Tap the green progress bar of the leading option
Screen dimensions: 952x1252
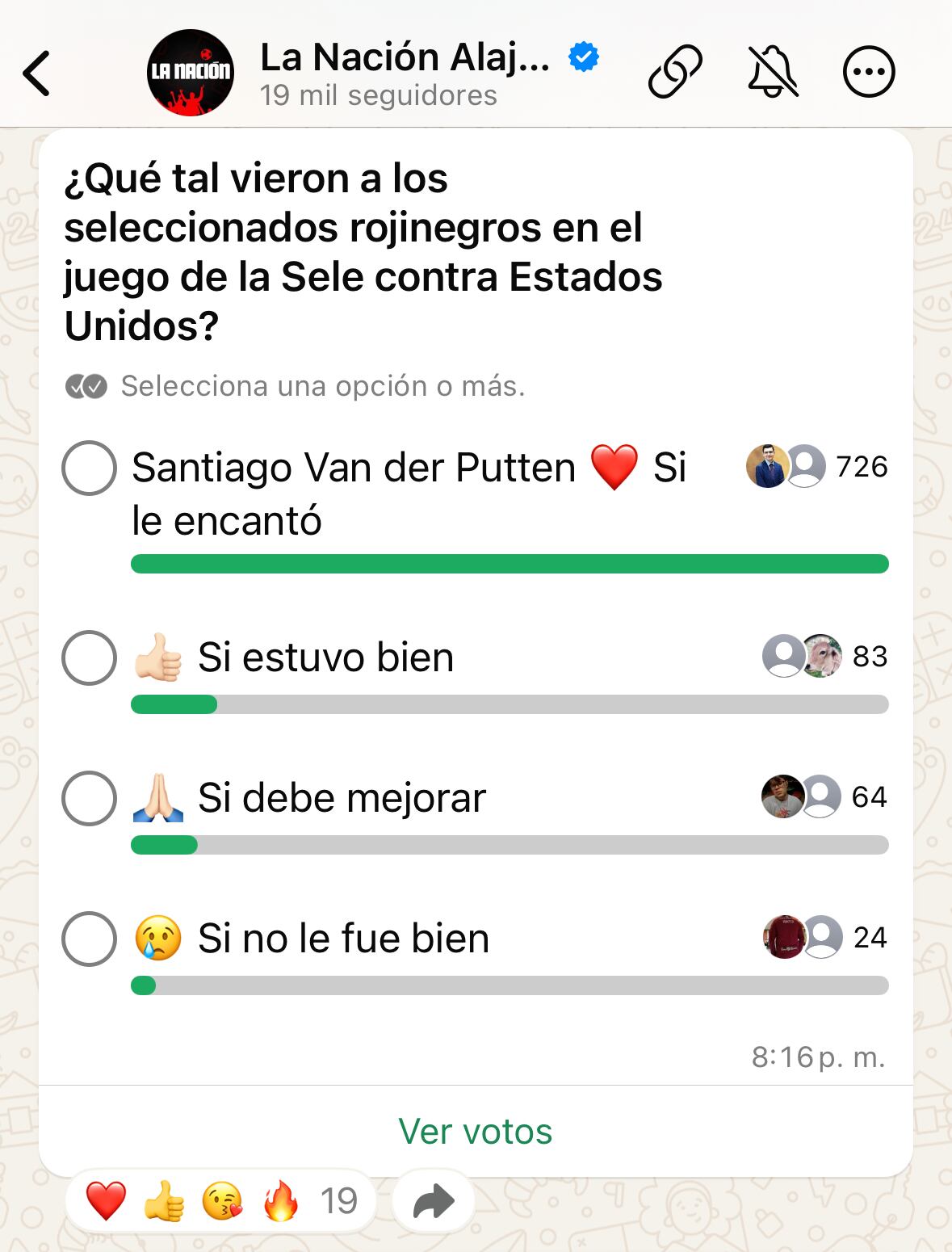[x=509, y=563]
